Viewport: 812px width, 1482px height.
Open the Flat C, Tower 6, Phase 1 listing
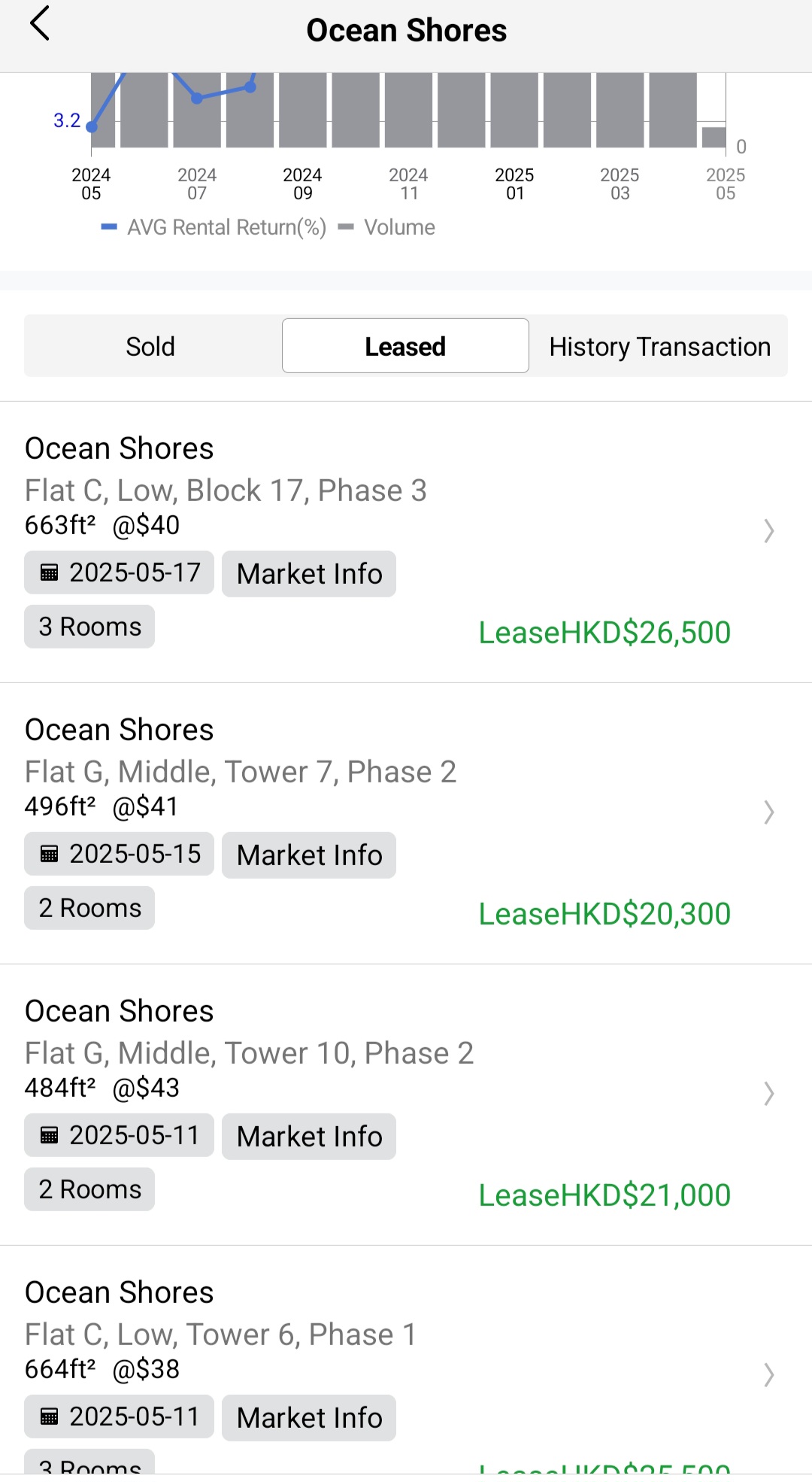(x=406, y=1360)
